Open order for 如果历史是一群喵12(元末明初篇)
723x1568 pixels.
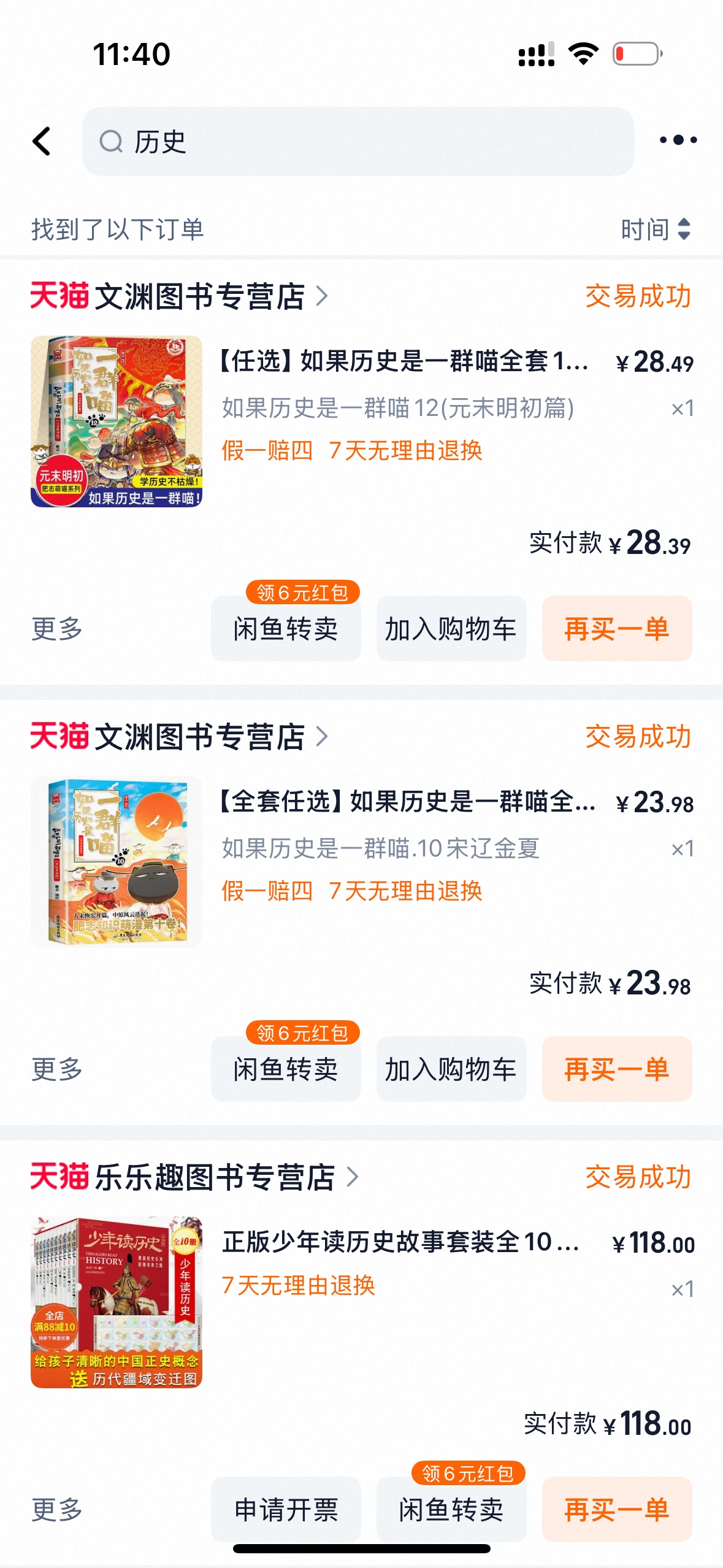pos(397,407)
